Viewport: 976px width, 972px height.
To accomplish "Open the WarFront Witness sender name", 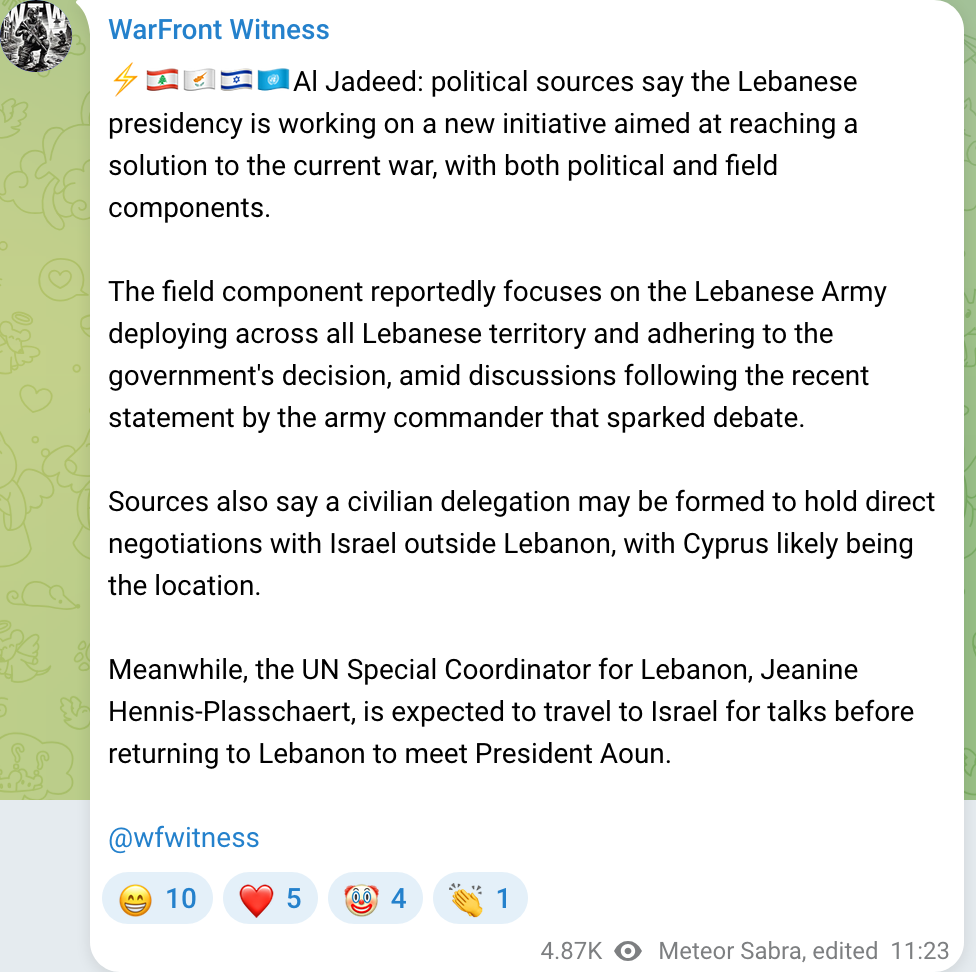I will pyautogui.click(x=218, y=29).
